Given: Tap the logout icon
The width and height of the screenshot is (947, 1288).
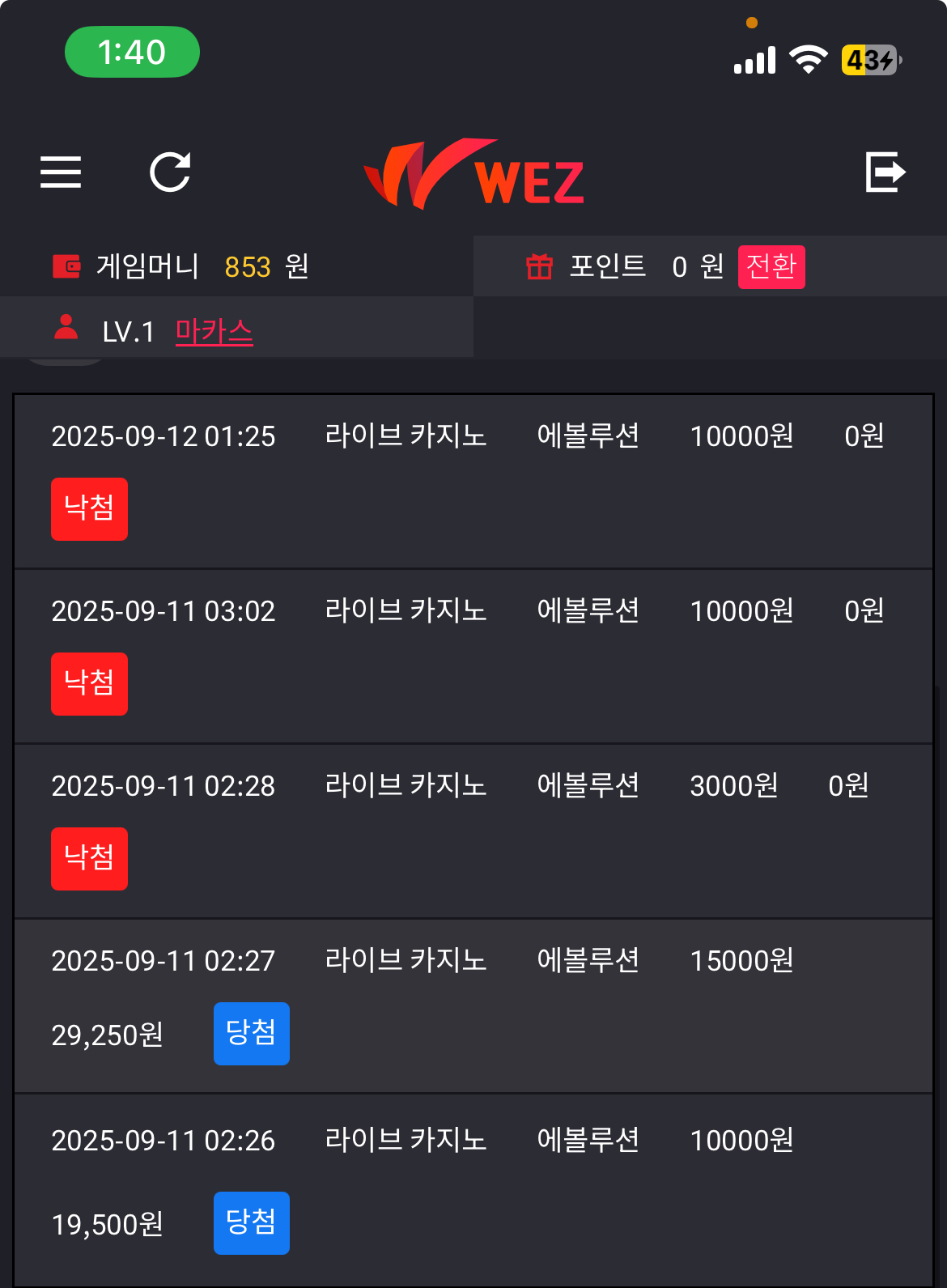Looking at the screenshot, I should (885, 172).
